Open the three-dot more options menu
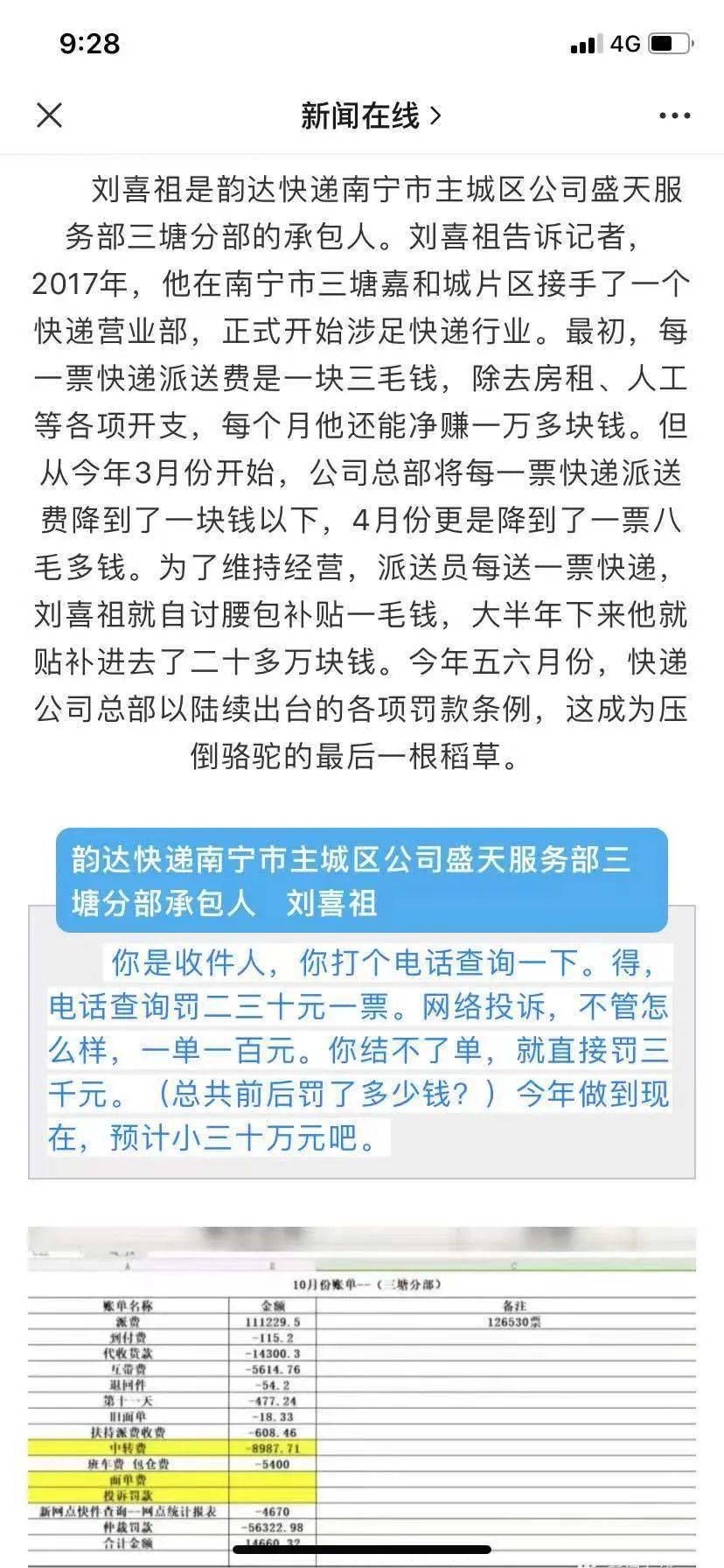The height and width of the screenshot is (1568, 724). pos(674,115)
